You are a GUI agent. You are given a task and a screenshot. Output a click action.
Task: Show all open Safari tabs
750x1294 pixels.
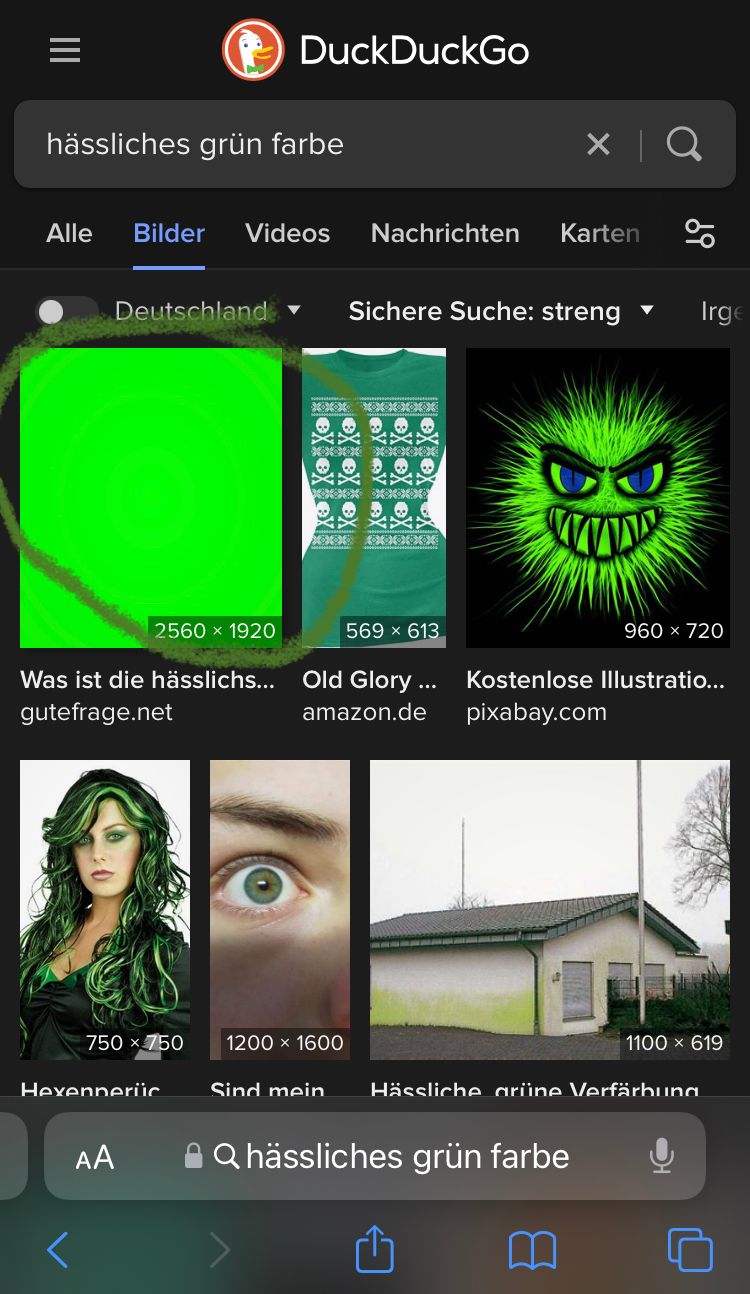(x=690, y=1250)
